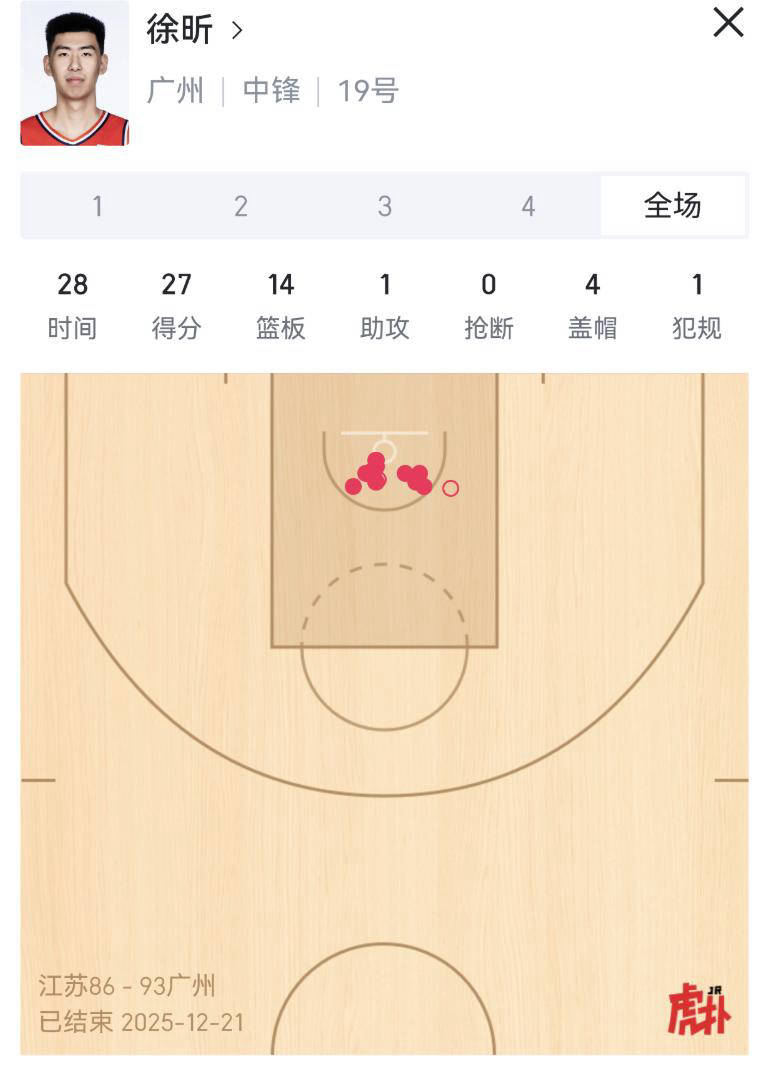Switch to quarter 1 stats
The width and height of the screenshot is (759, 1065).
97,206
